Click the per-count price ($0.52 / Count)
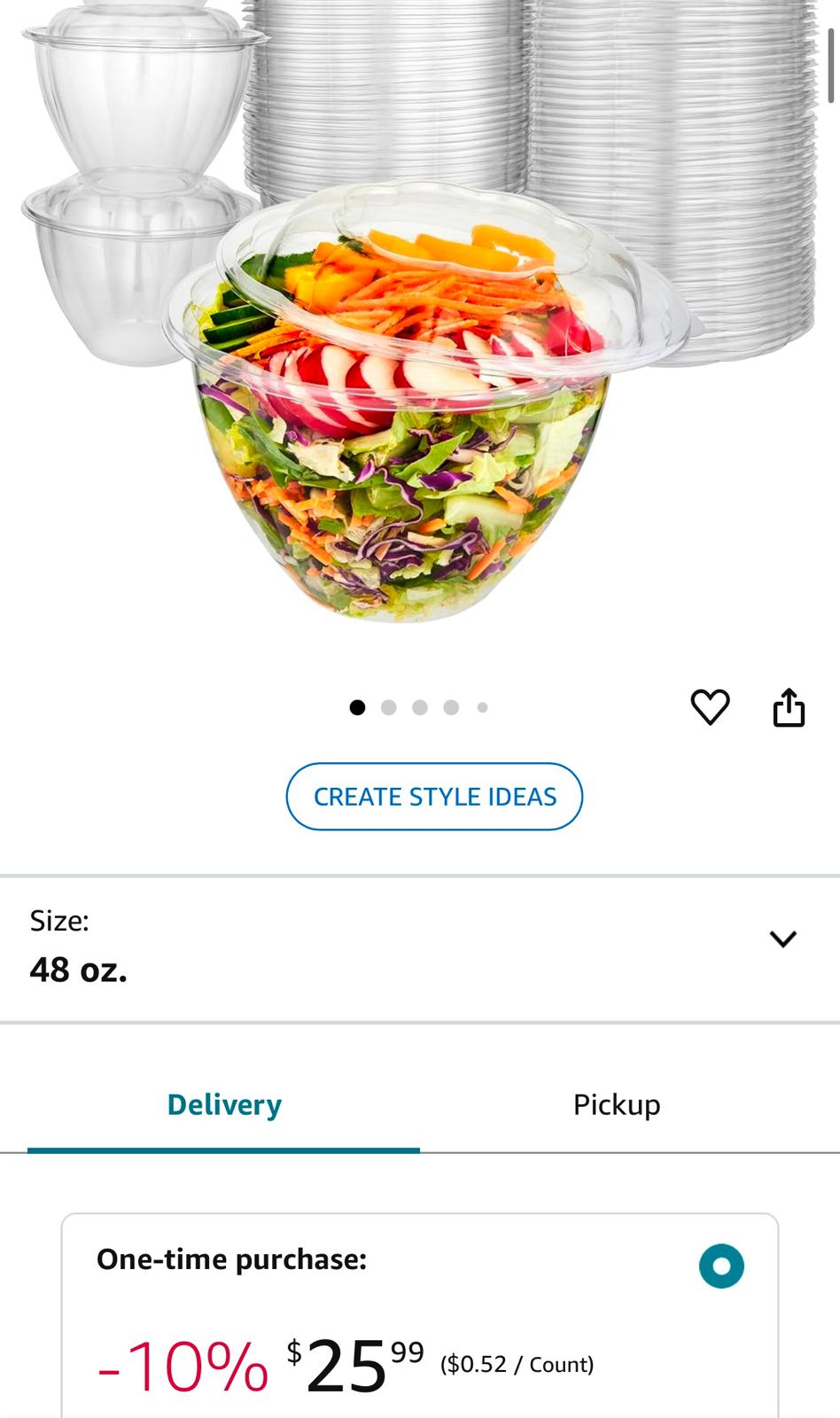840x1418 pixels. pos(517,1365)
